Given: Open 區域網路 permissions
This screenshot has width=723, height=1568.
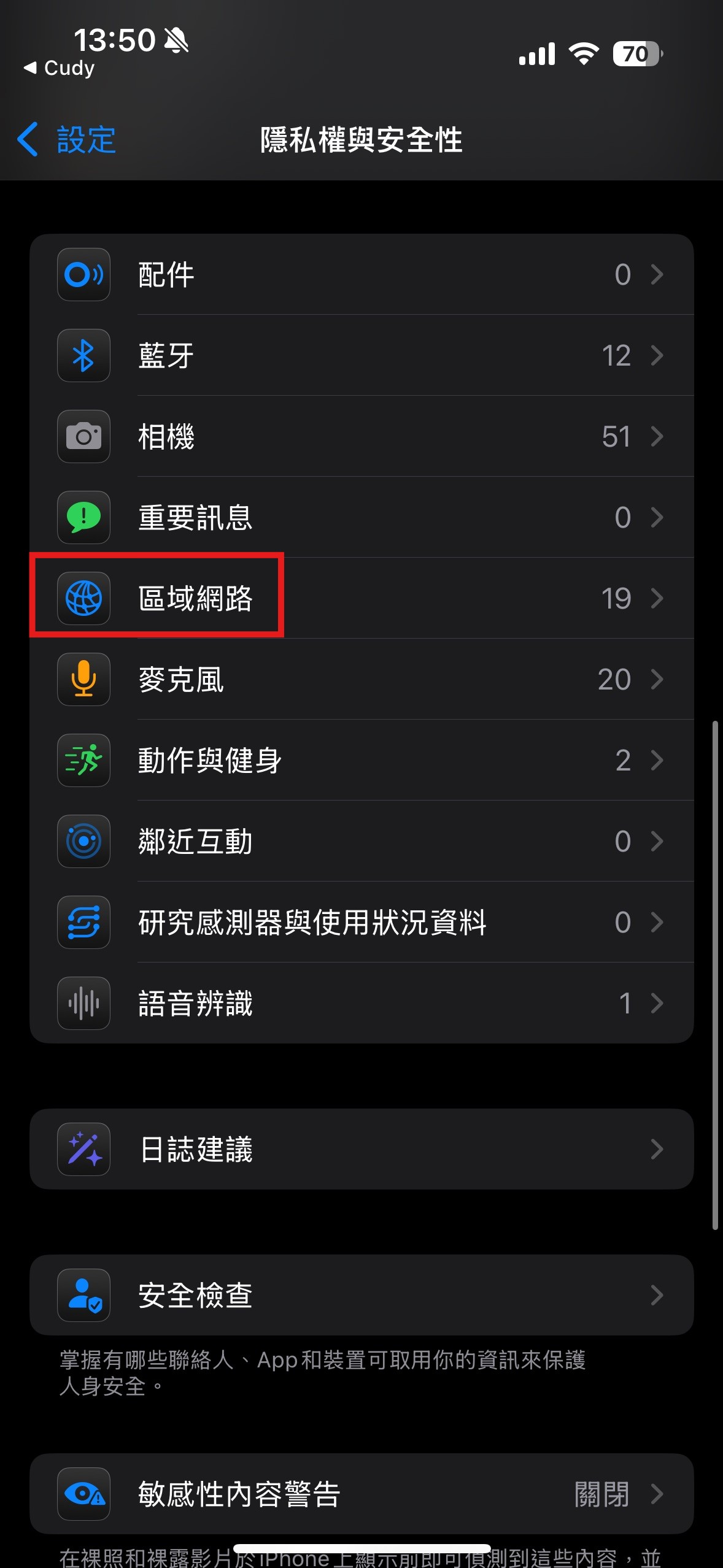Looking at the screenshot, I should (361, 598).
